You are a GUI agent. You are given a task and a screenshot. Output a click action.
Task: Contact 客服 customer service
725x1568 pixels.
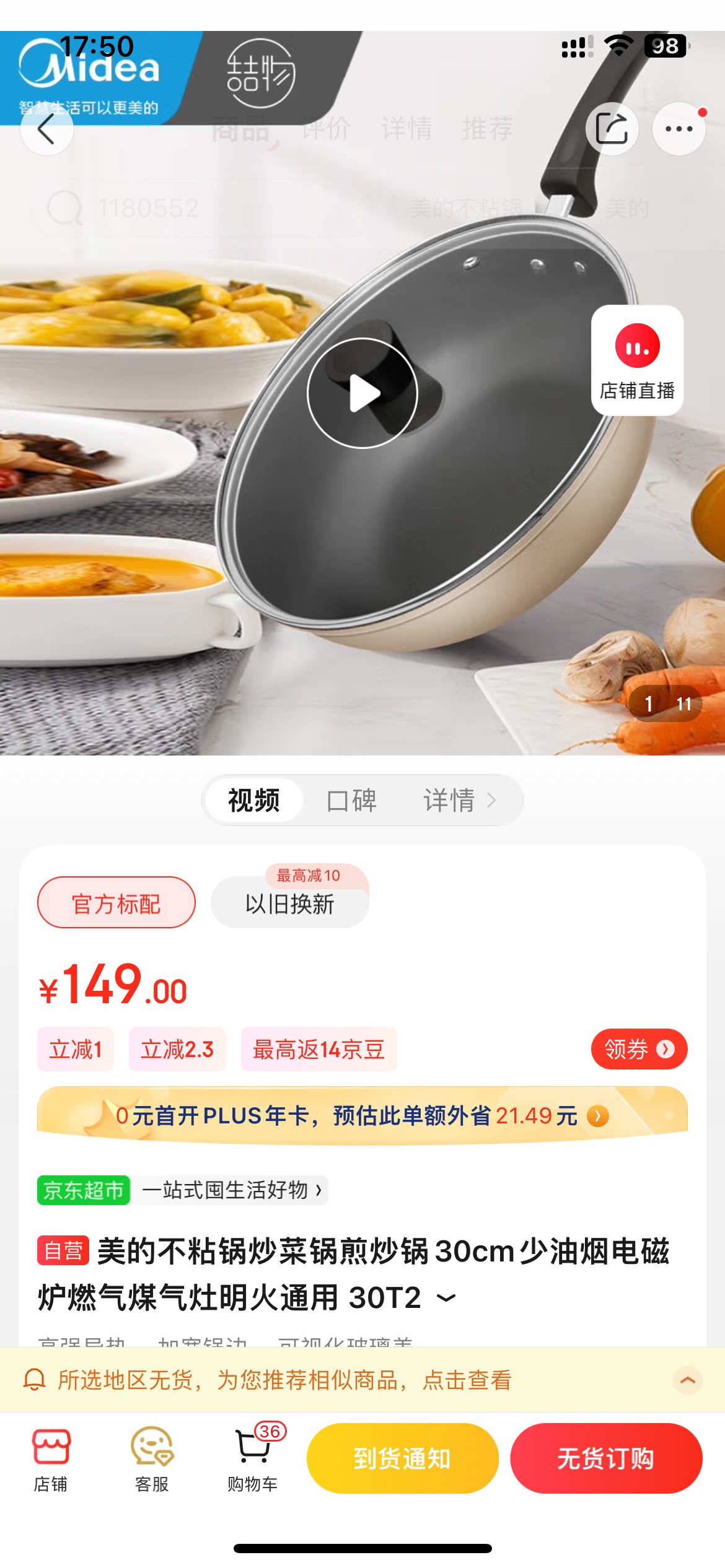(x=152, y=1458)
